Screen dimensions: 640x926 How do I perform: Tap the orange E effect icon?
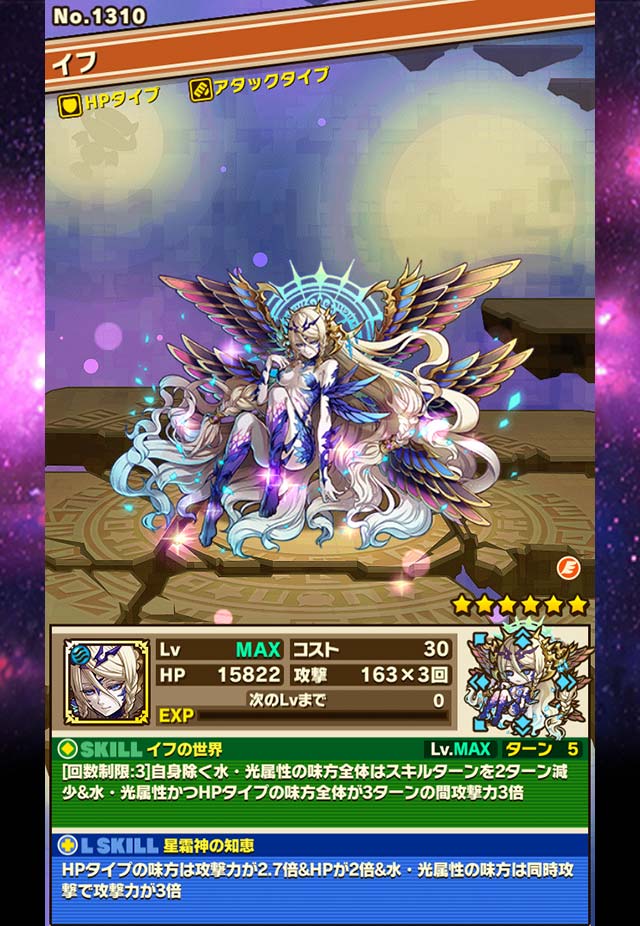pos(571,568)
